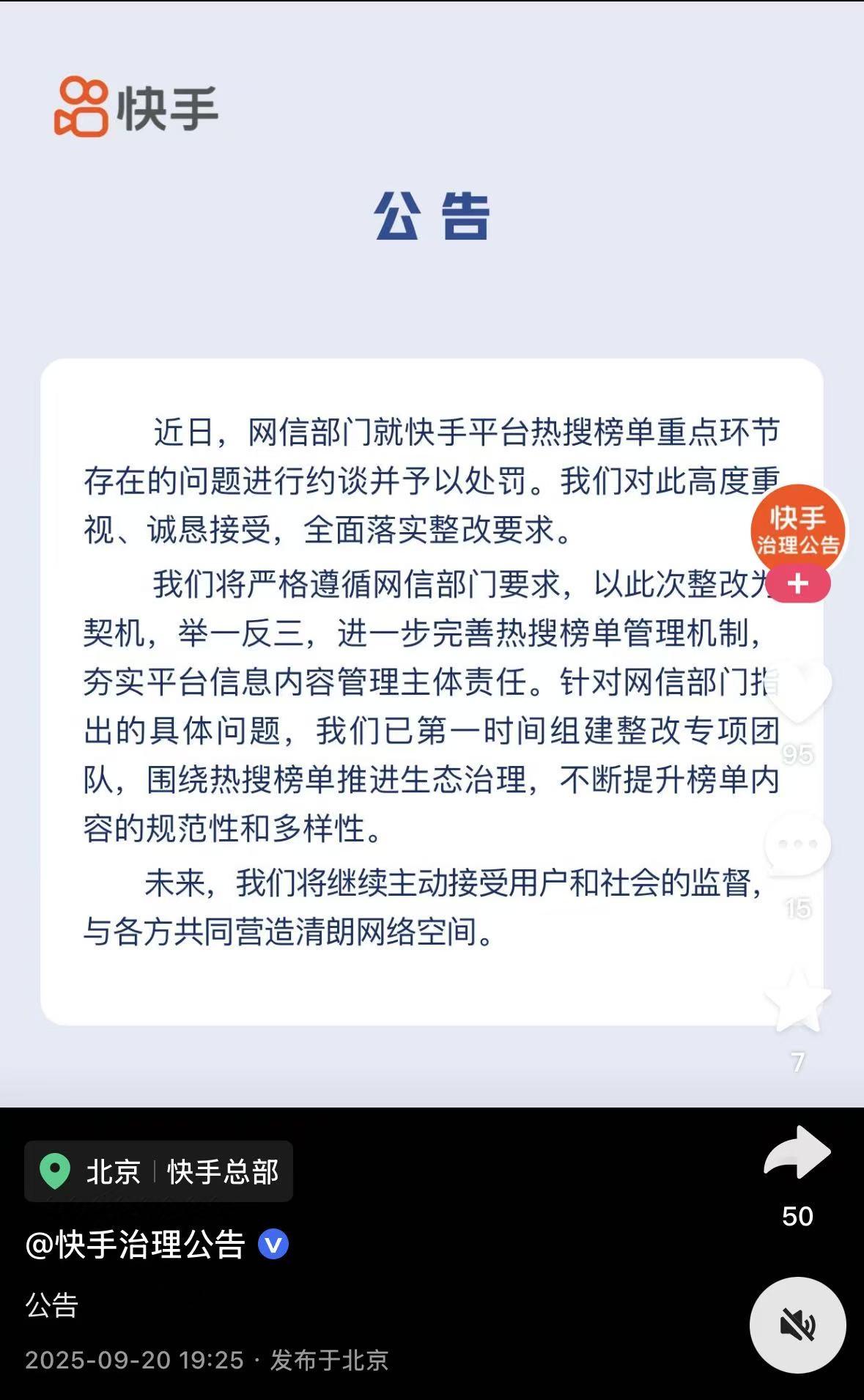Image resolution: width=864 pixels, height=1400 pixels.
Task: Open the comments on this post
Action: [x=797, y=845]
